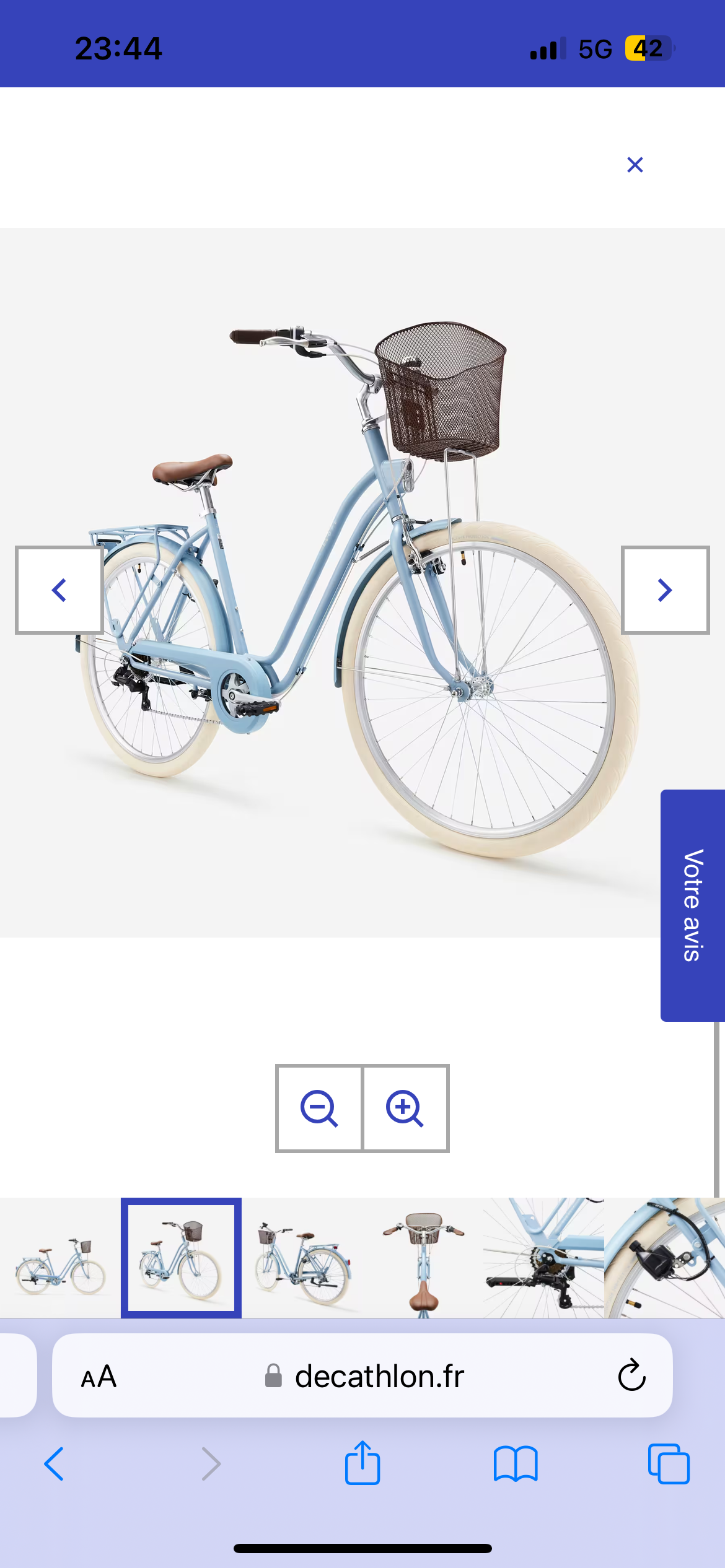The height and width of the screenshot is (1568, 725).
Task: Open Safari's AA page settings menu
Action: [99, 1377]
